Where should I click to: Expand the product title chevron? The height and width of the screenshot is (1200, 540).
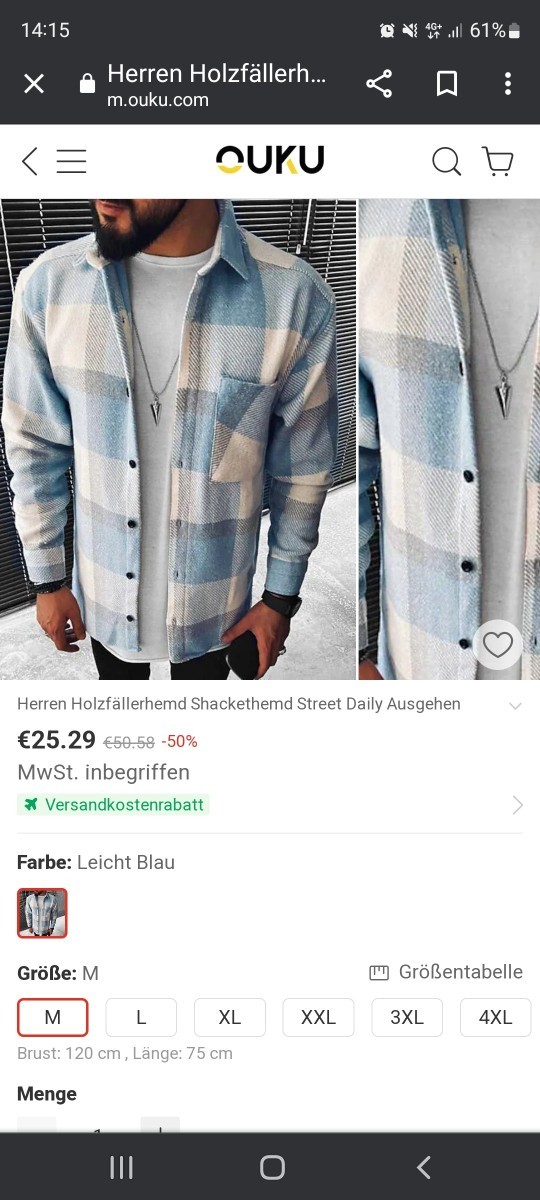point(515,705)
